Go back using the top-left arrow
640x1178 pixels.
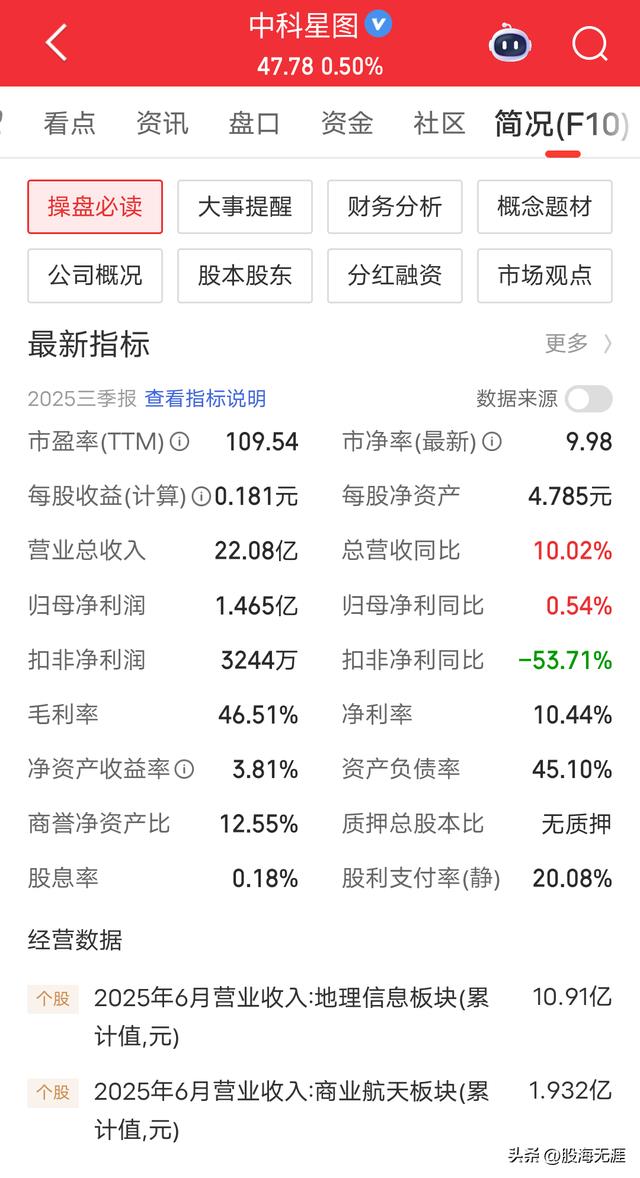tap(56, 43)
